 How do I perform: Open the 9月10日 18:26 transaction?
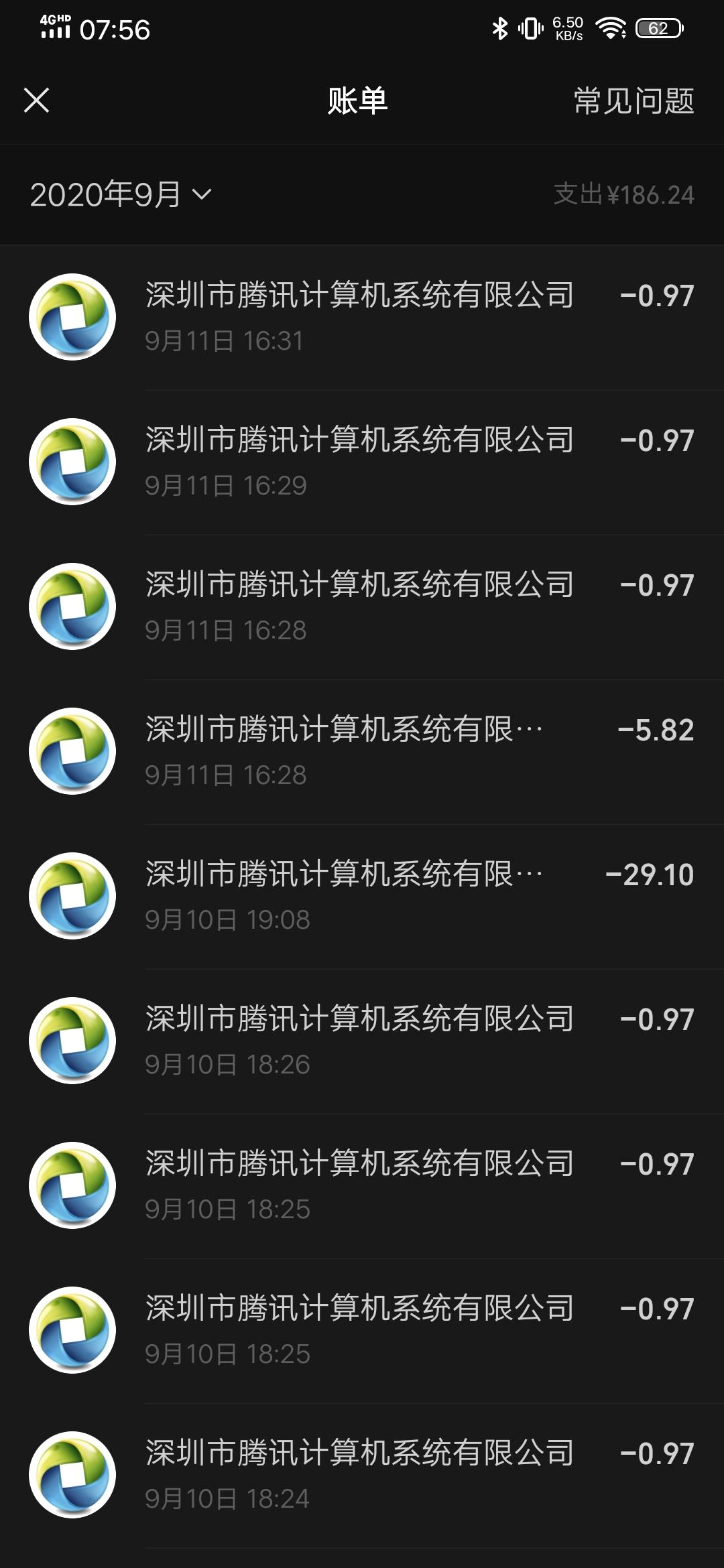[362, 1041]
